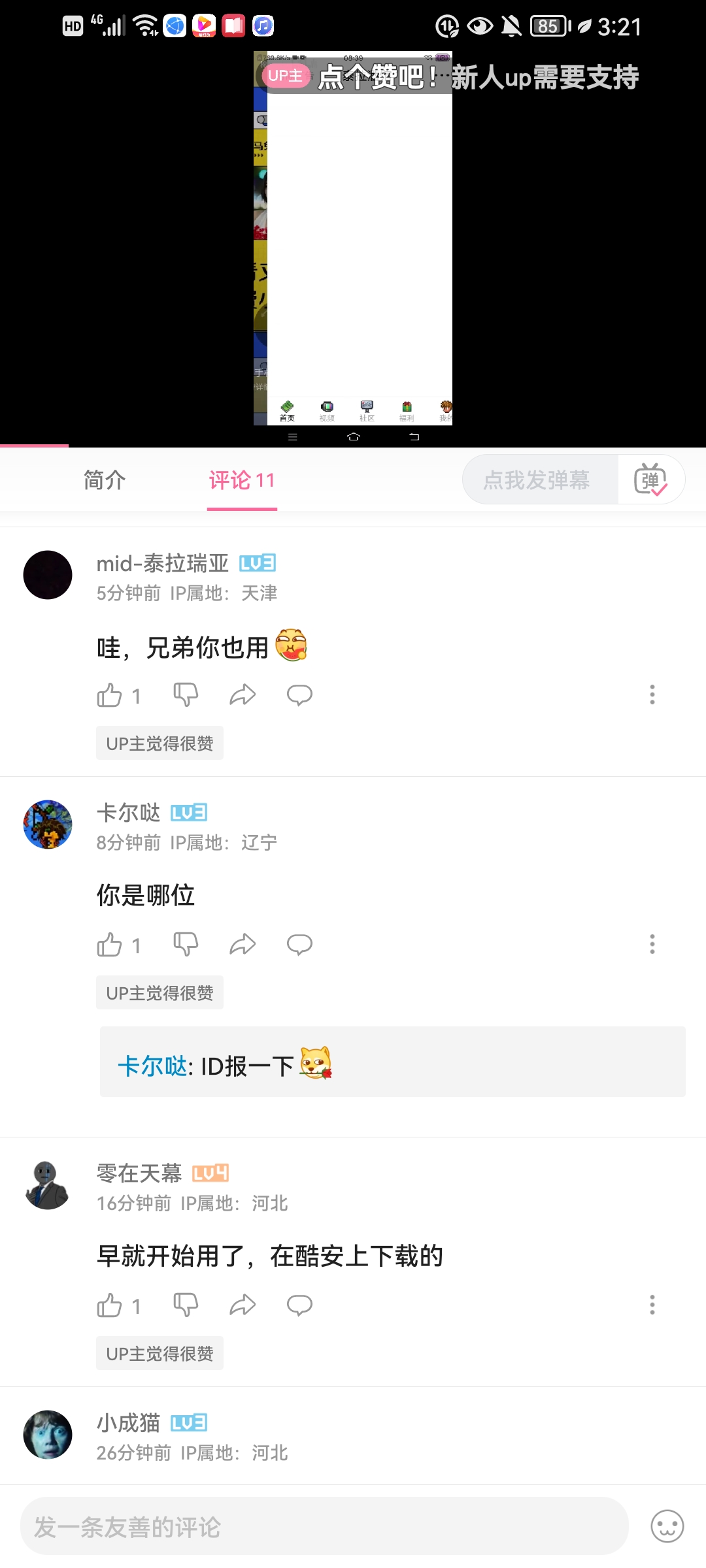706x1568 pixels.
Task: Like mid-泰拉瑞亚's comment
Action: (x=110, y=696)
